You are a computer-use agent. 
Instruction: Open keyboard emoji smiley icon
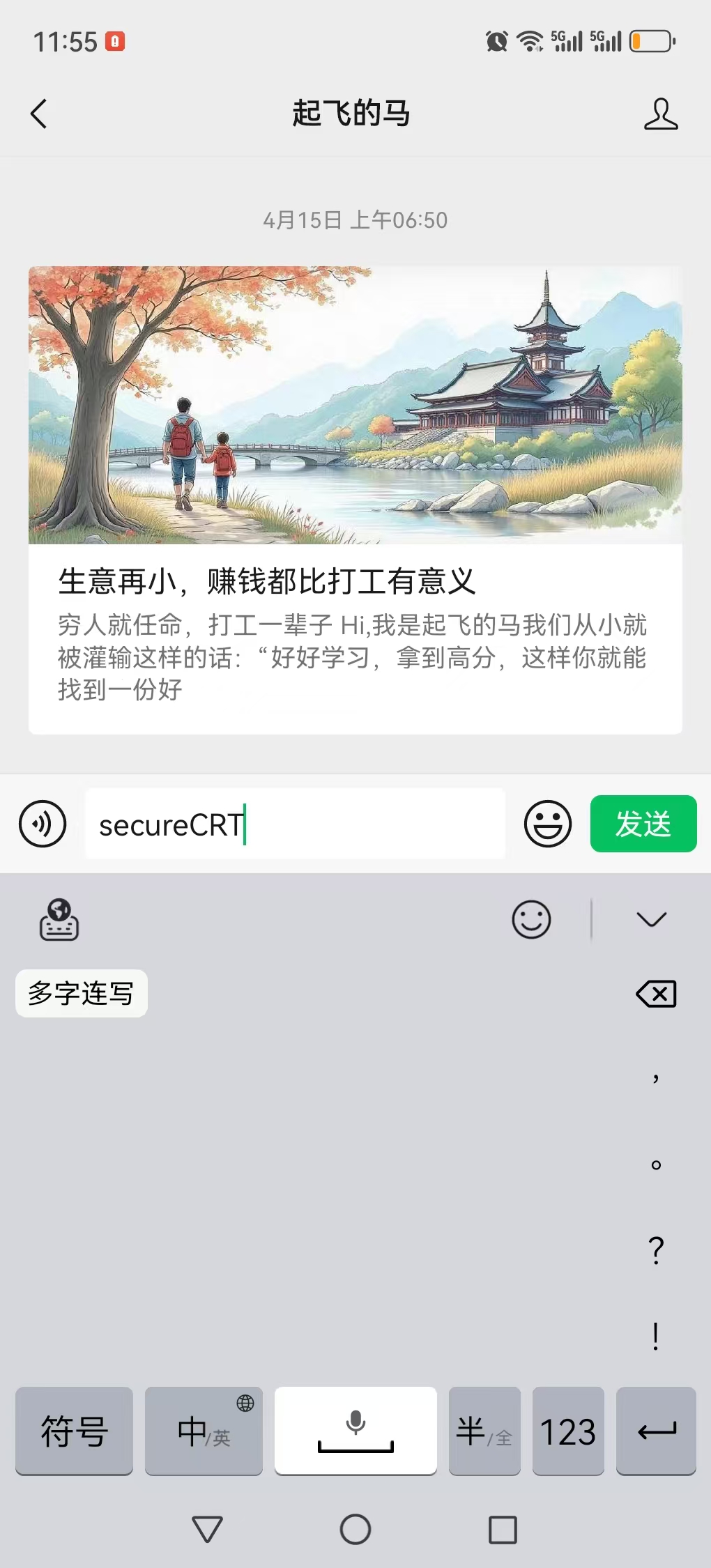click(x=531, y=920)
